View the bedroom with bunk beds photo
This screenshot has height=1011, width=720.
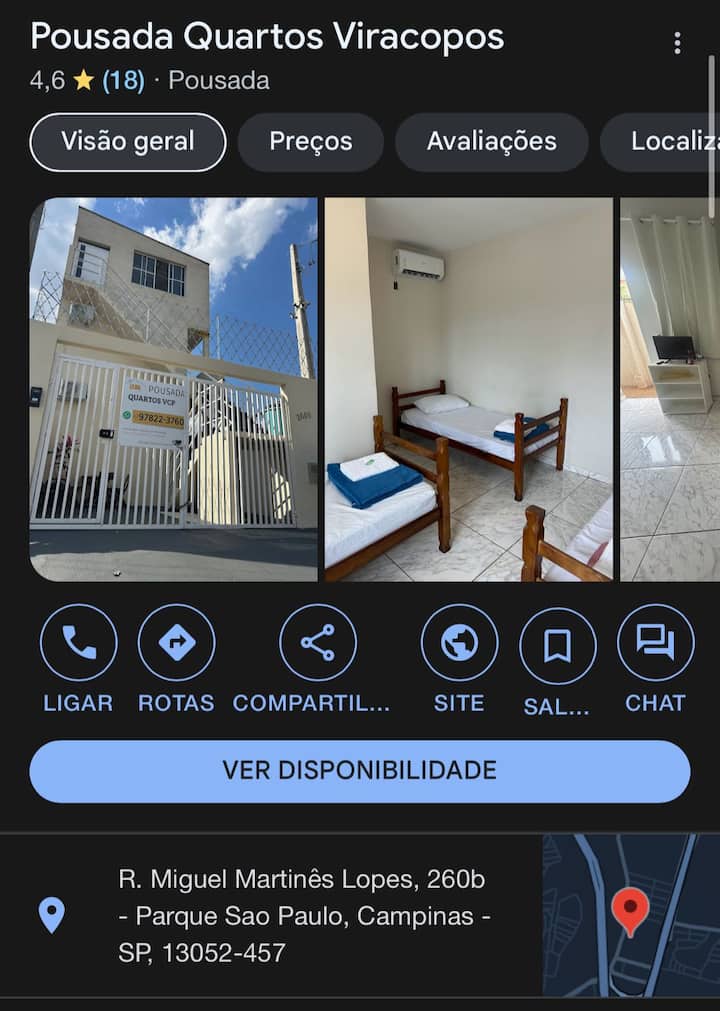coord(468,389)
